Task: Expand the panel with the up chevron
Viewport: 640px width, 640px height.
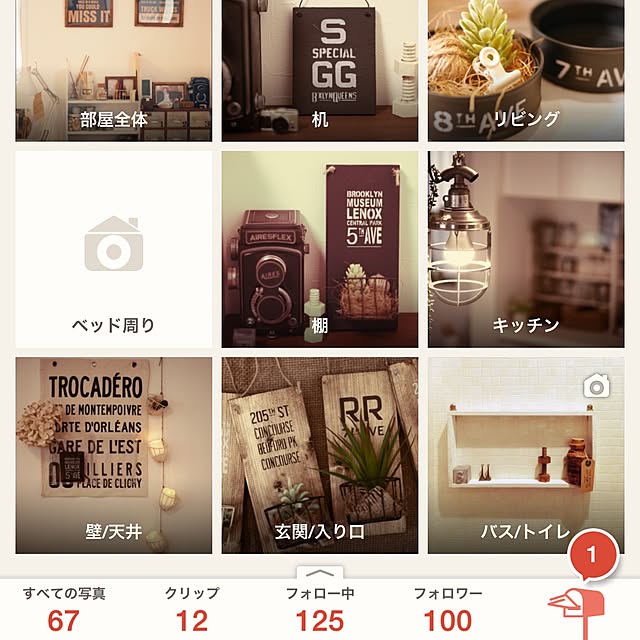Action: click(x=320, y=574)
